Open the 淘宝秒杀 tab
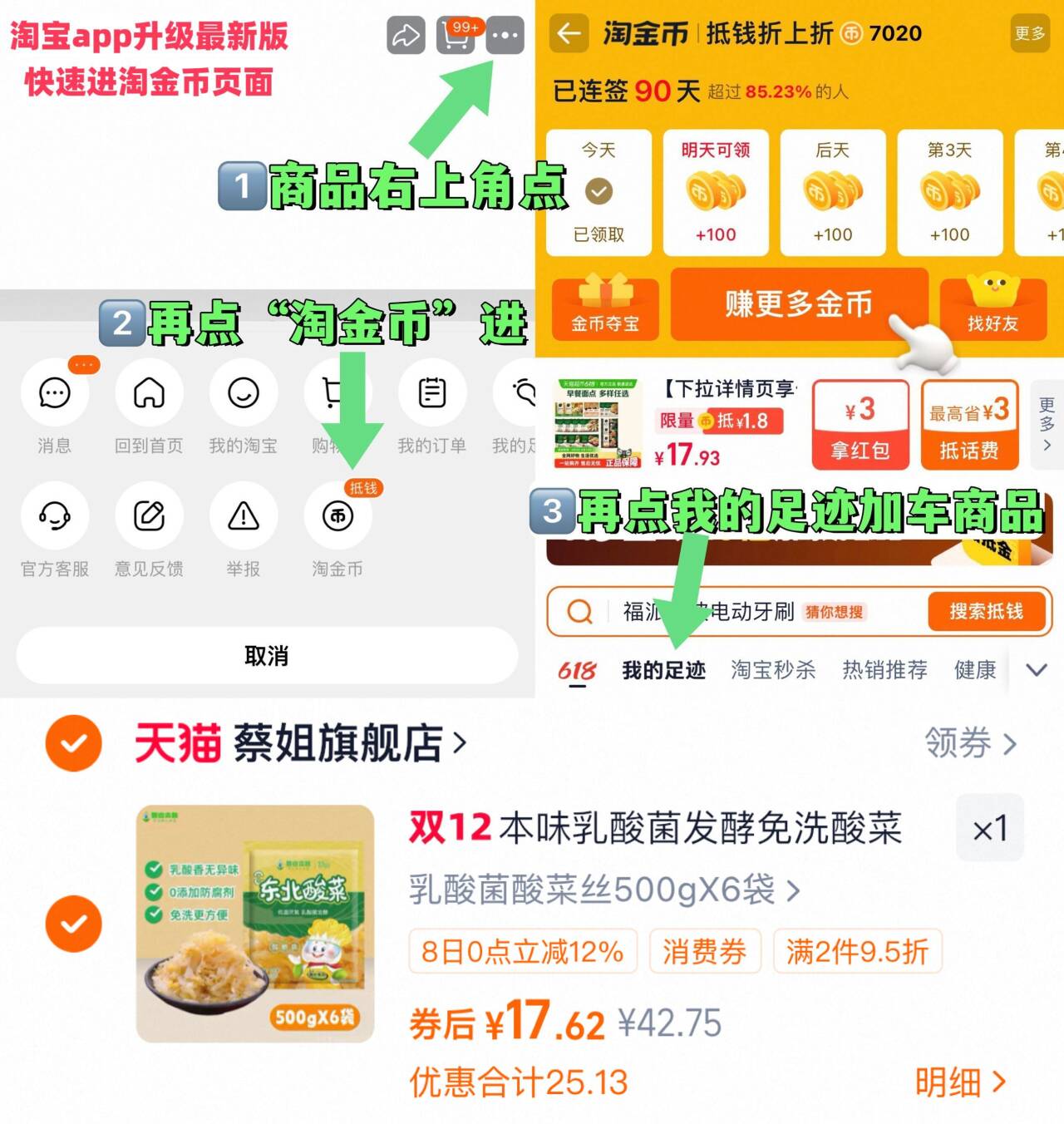Viewport: 1064px width, 1124px height. (x=774, y=669)
